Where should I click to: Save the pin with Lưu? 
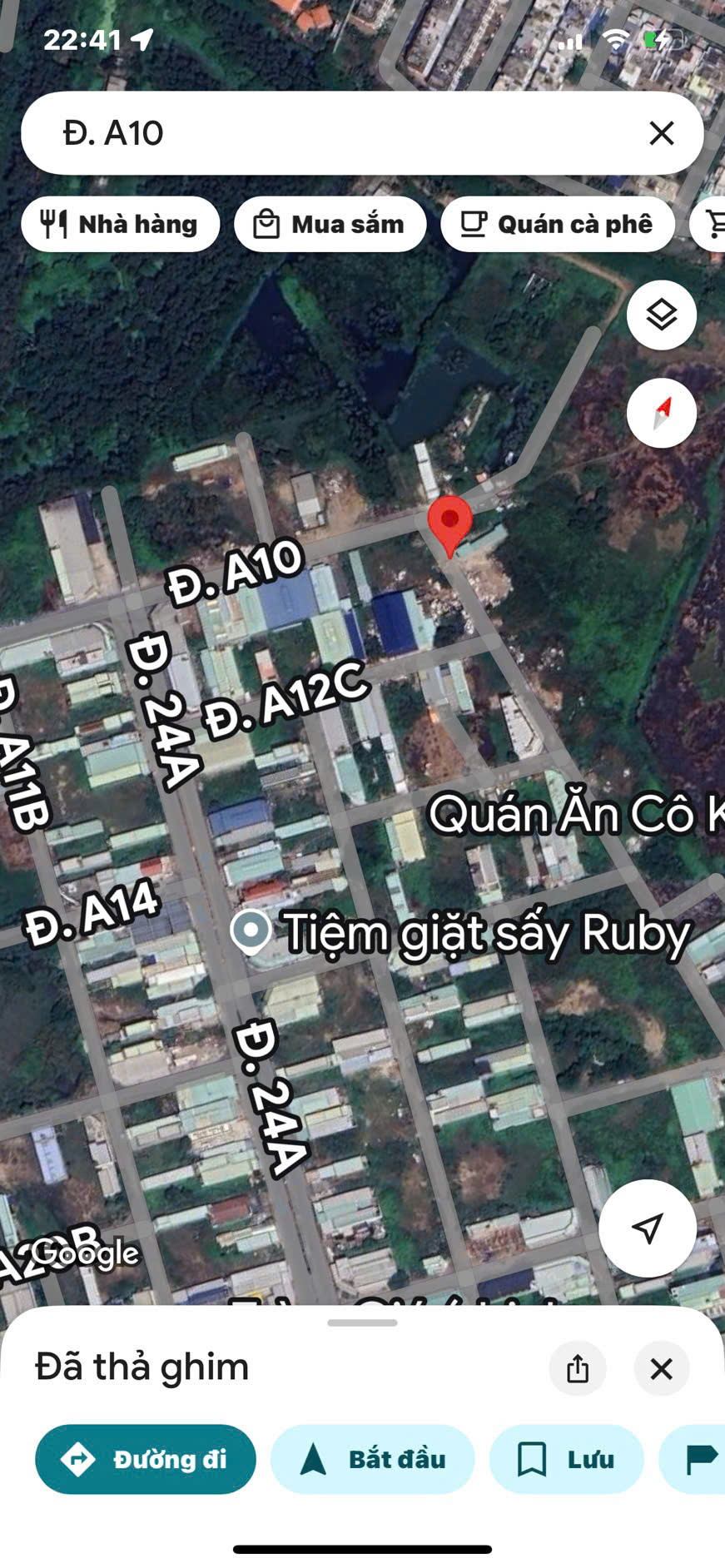(x=567, y=1459)
